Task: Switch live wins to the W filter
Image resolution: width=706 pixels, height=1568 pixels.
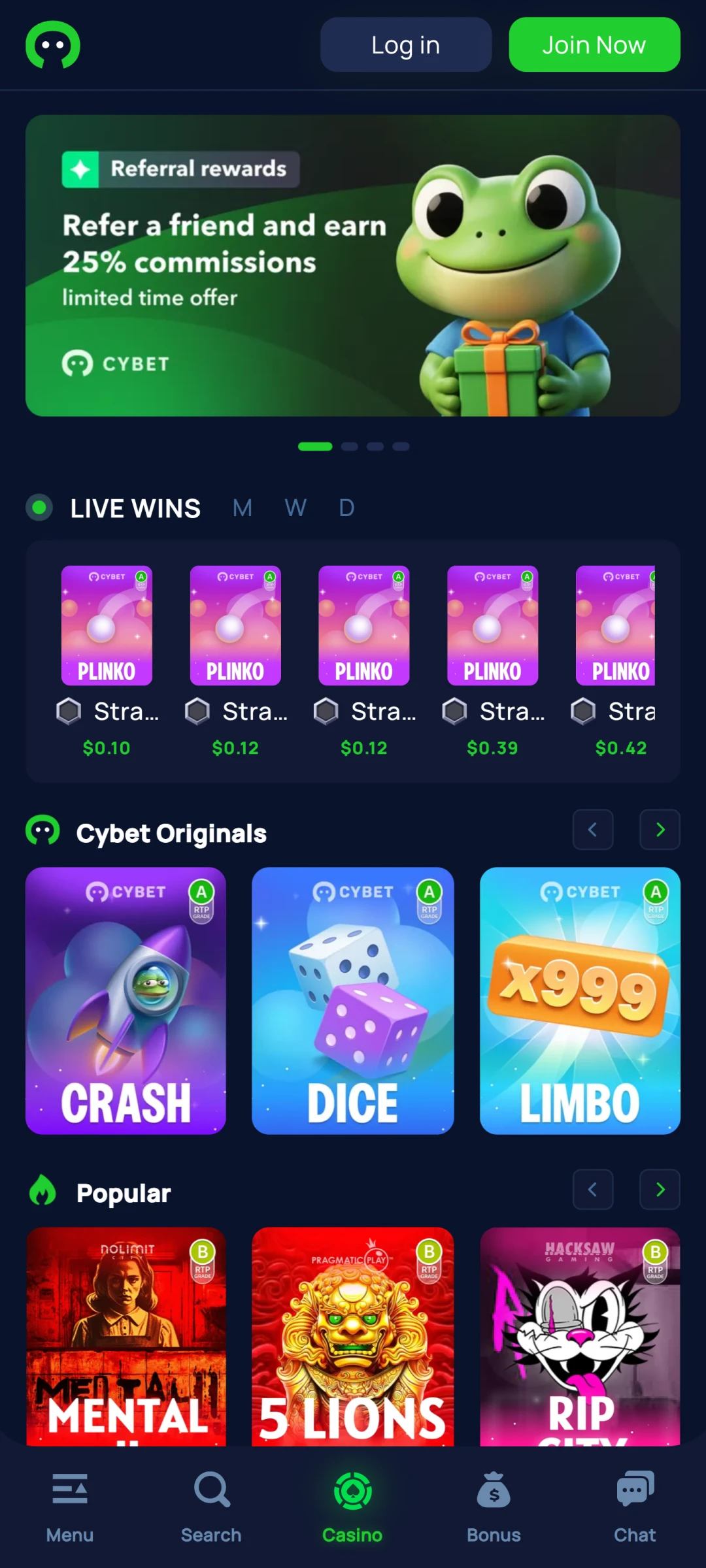Action: point(295,508)
